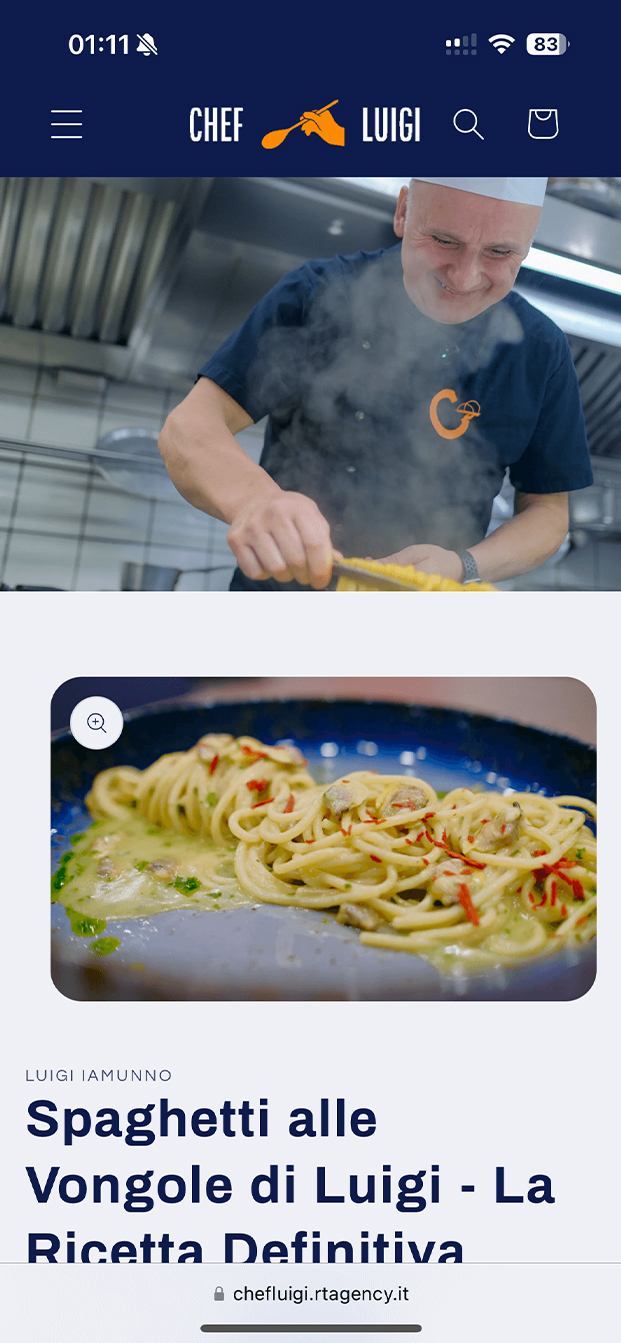
Task: Zoom into the spaghetti product image
Action: 97,723
